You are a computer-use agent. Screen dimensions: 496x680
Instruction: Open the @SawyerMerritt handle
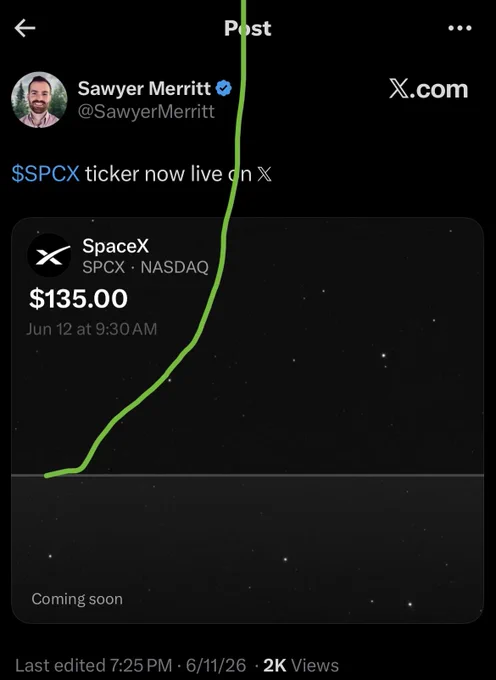click(146, 112)
